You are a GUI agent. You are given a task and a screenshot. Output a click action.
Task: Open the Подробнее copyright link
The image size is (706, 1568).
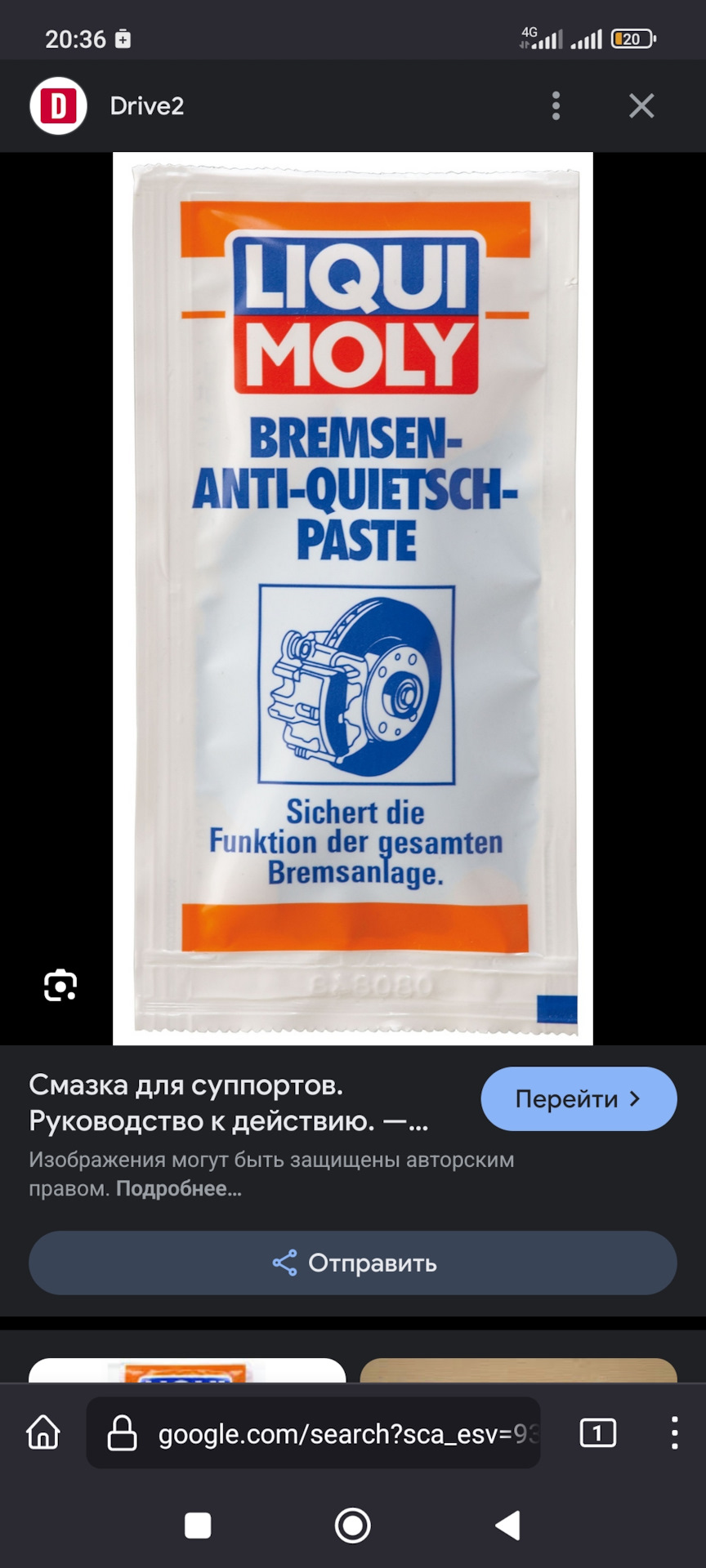coord(179,1189)
